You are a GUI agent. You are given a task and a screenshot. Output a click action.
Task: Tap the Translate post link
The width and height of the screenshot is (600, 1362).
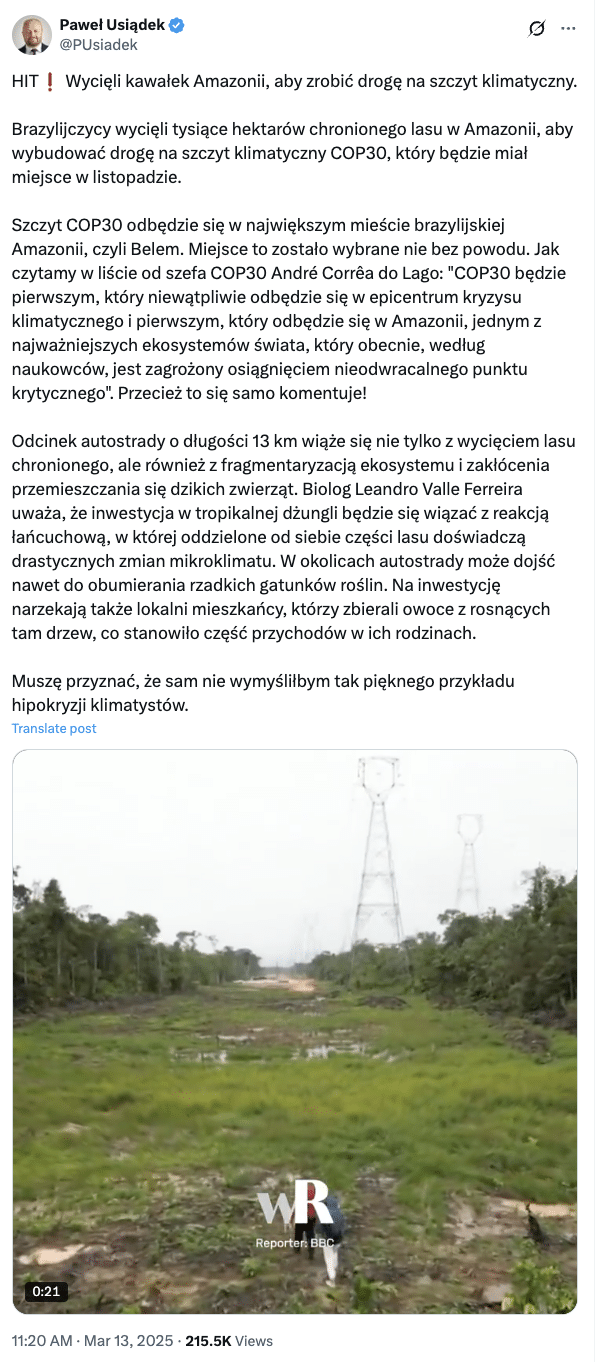[x=54, y=728]
